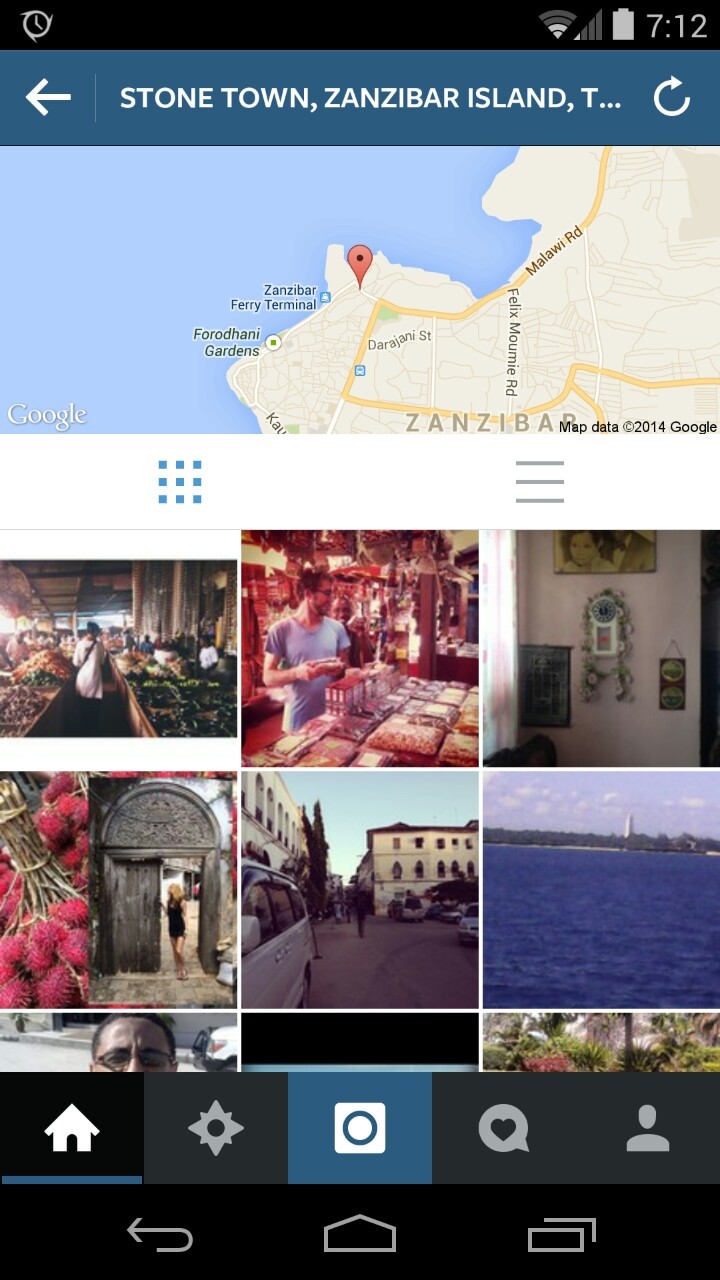Open the profile tab
This screenshot has height=1280, width=720.
[x=648, y=1128]
